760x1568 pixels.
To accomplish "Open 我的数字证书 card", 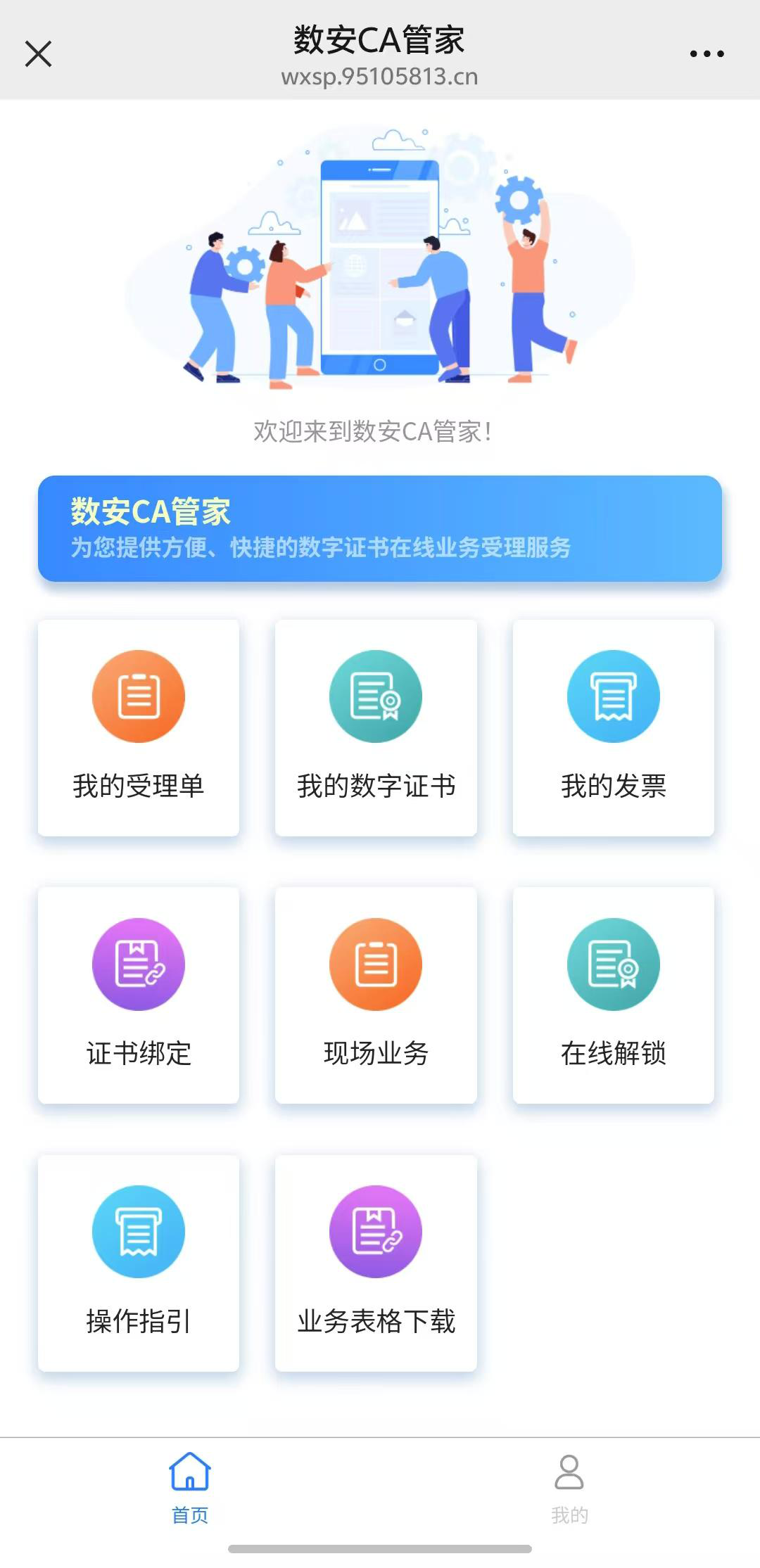I will [x=376, y=727].
